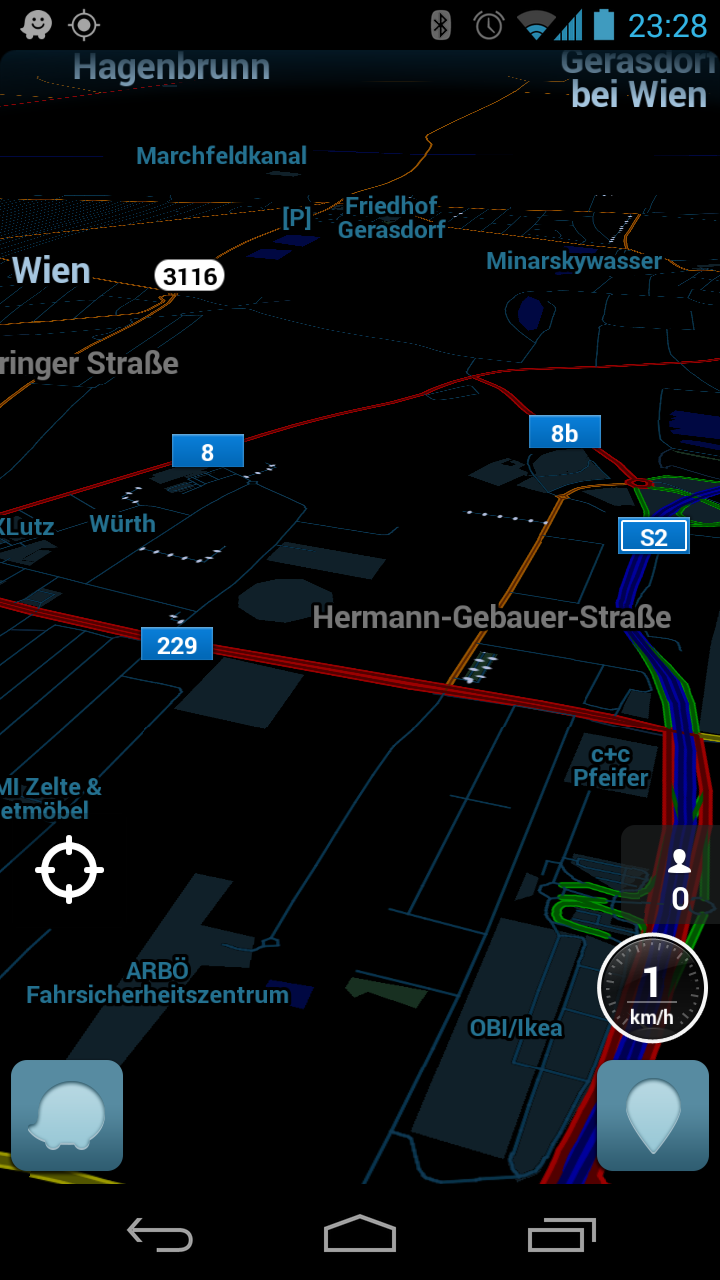Tap the 8b road shield marker
The width and height of the screenshot is (720, 1280).
564,431
